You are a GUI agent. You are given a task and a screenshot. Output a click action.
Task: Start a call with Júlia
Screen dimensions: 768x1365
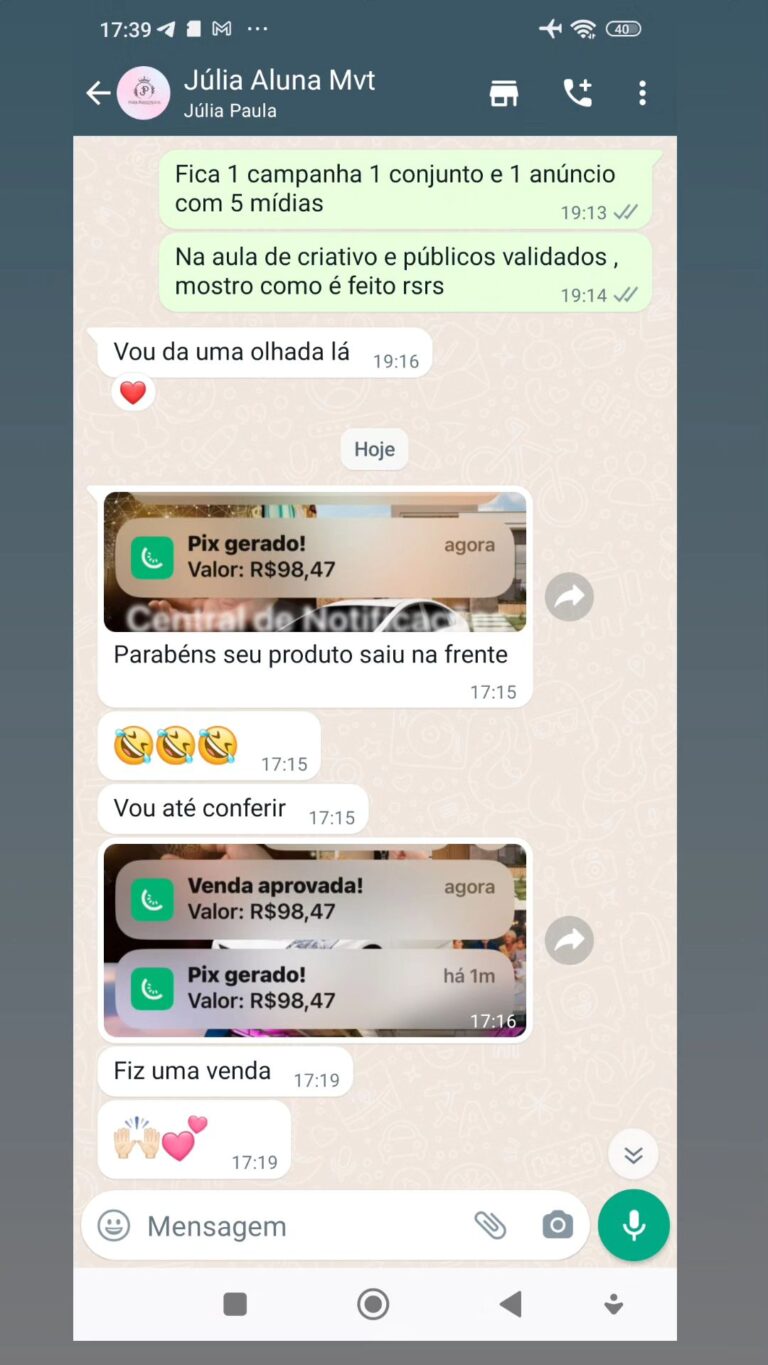pyautogui.click(x=577, y=94)
